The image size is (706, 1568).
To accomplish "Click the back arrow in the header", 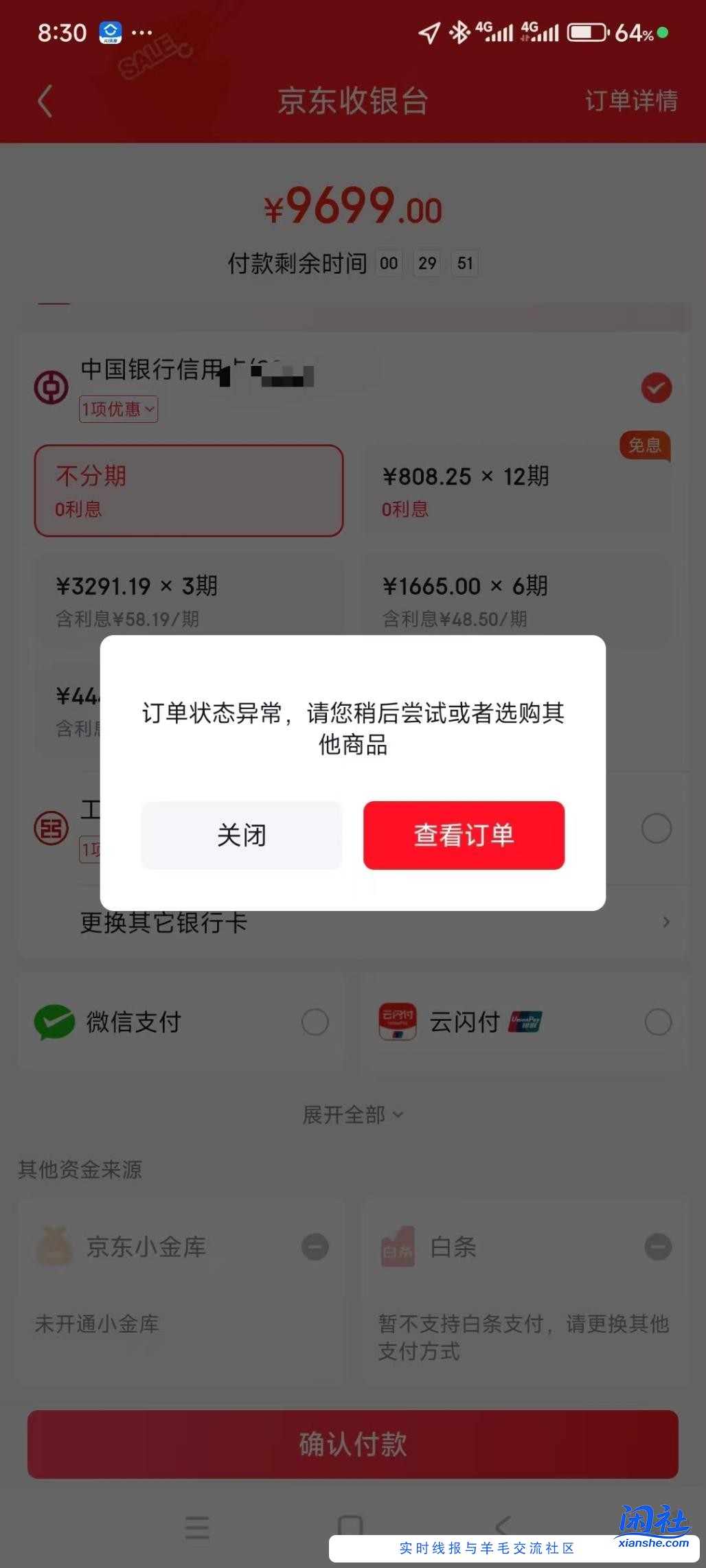I will (x=45, y=102).
